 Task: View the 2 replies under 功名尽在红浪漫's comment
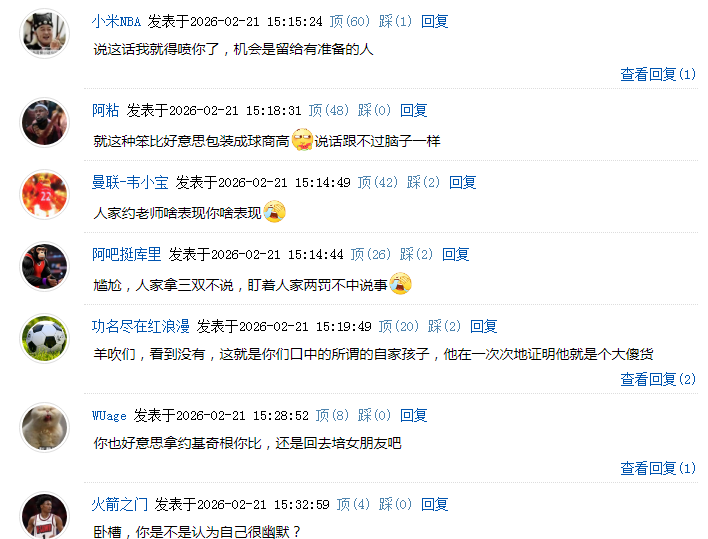[657, 379]
